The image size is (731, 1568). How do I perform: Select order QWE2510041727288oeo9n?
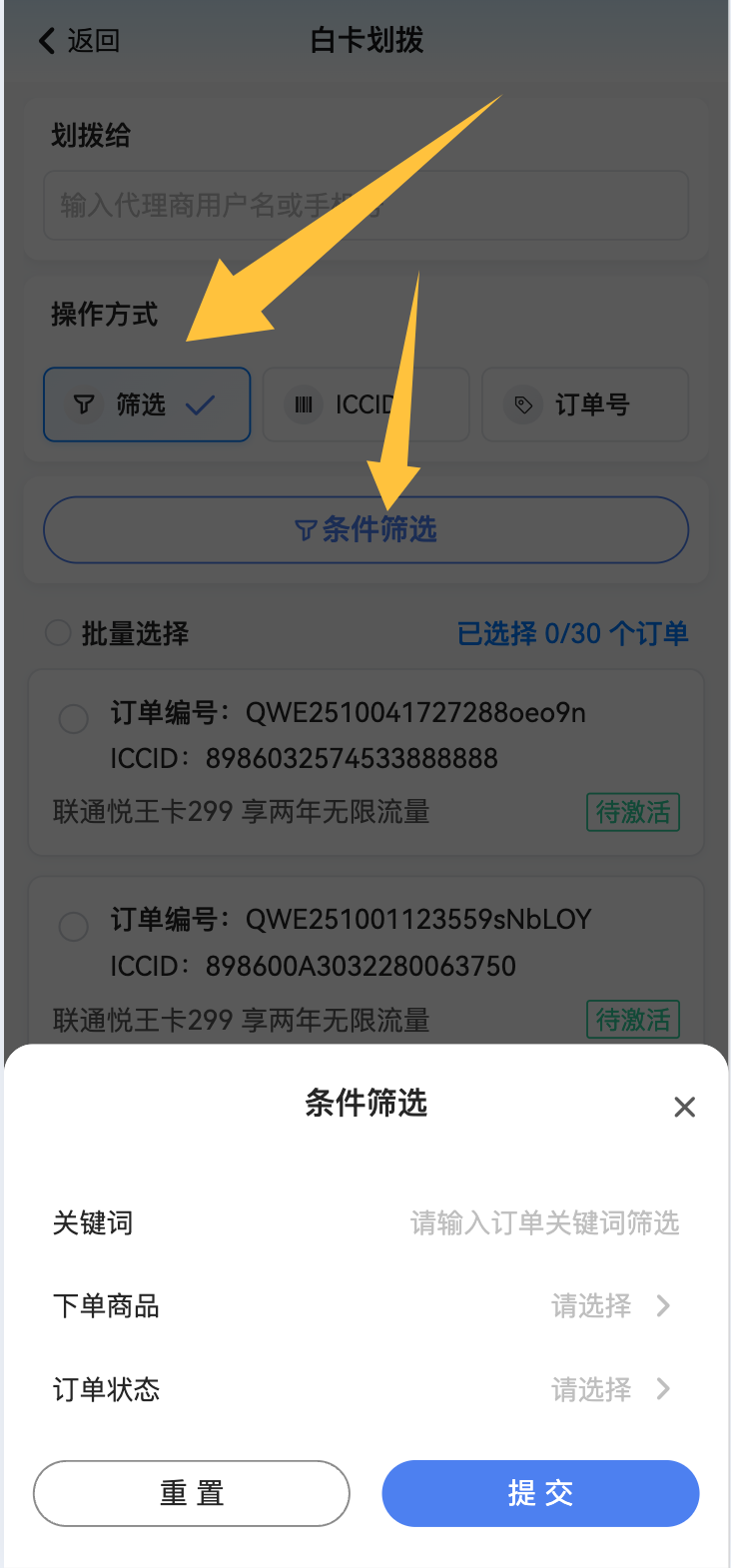(74, 718)
